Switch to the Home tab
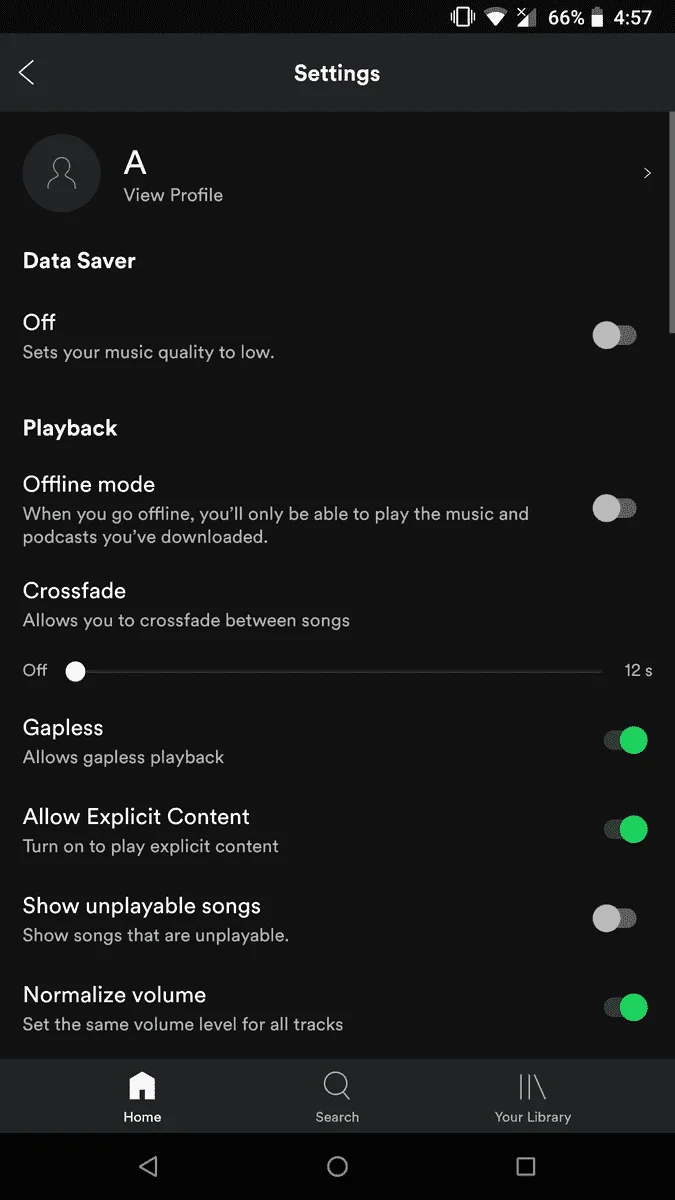This screenshot has height=1200, width=675. coord(142,1097)
